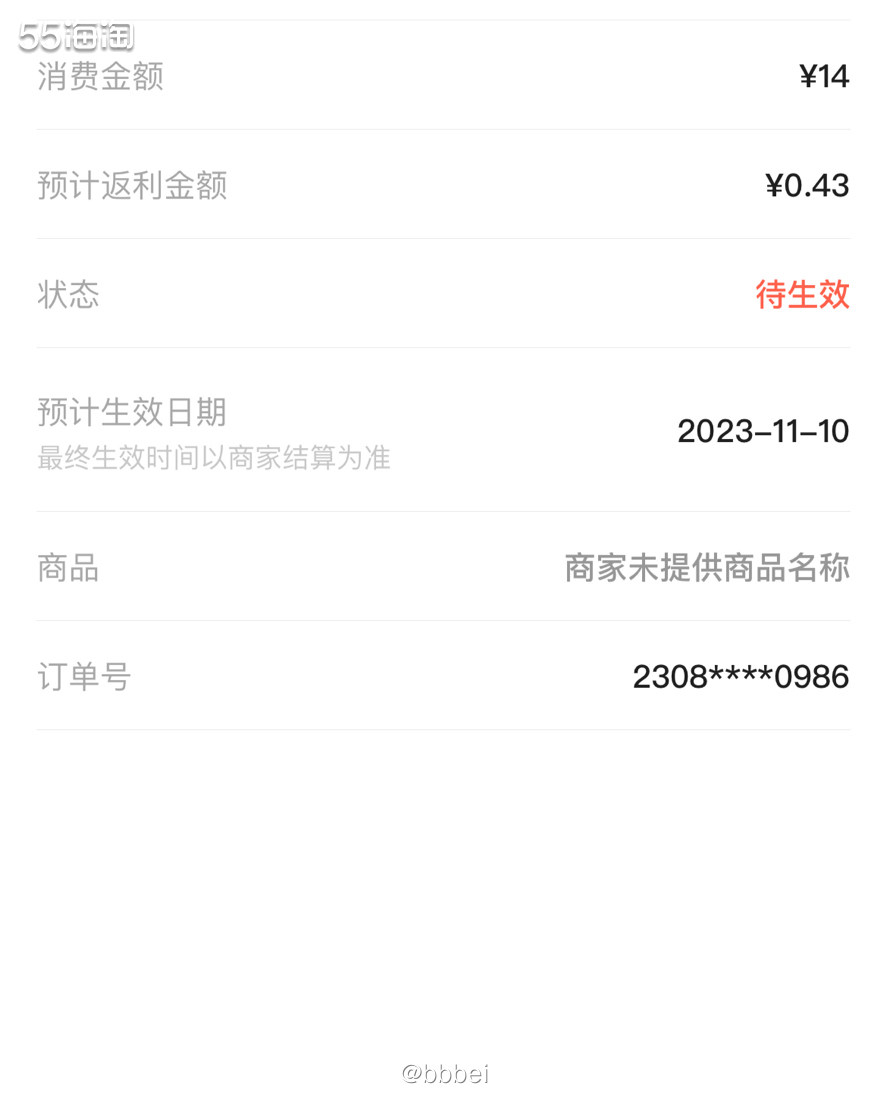Tap the rebate amount row
This screenshot has width=887, height=1110.
pos(443,185)
